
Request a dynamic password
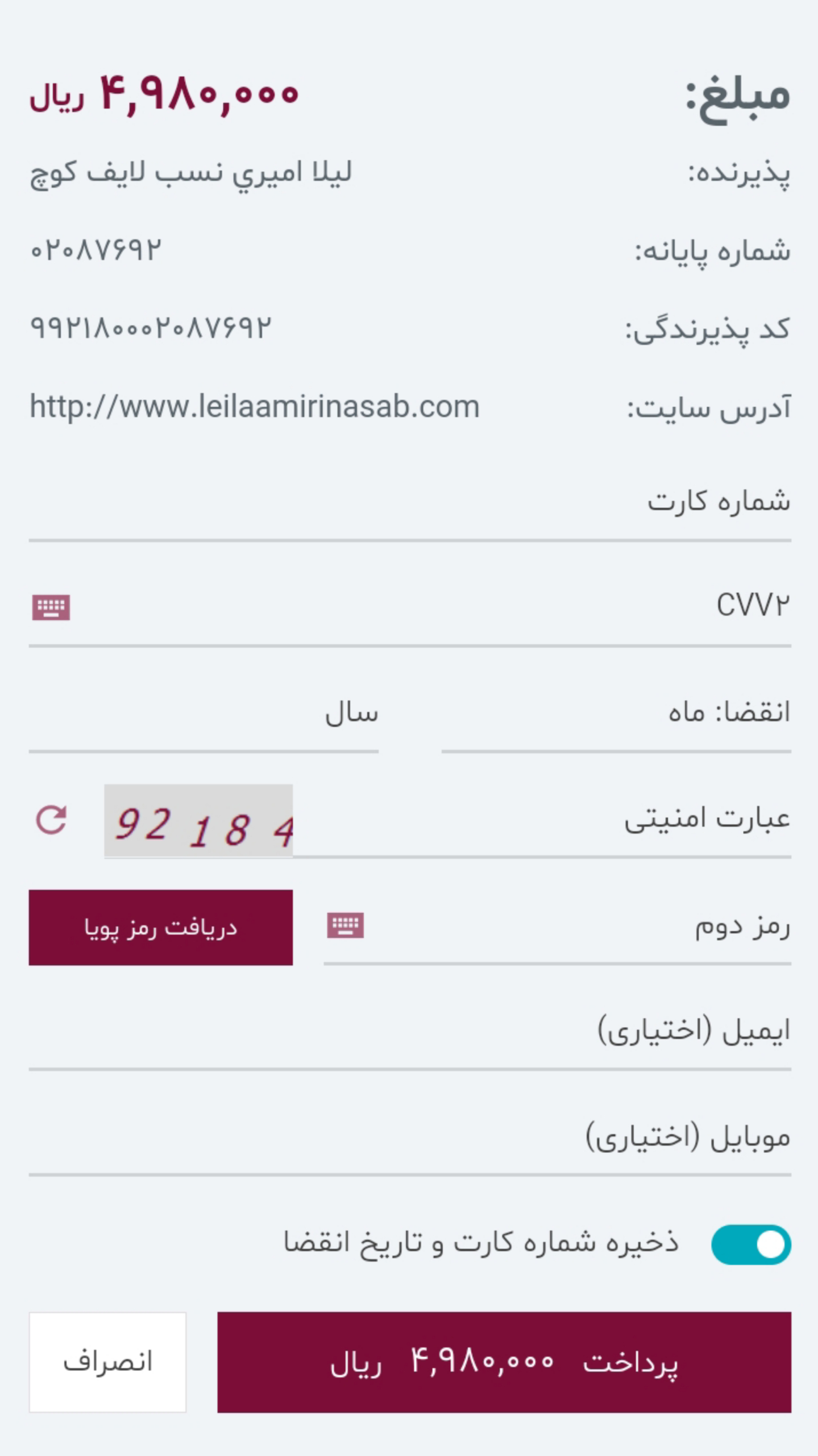(161, 928)
